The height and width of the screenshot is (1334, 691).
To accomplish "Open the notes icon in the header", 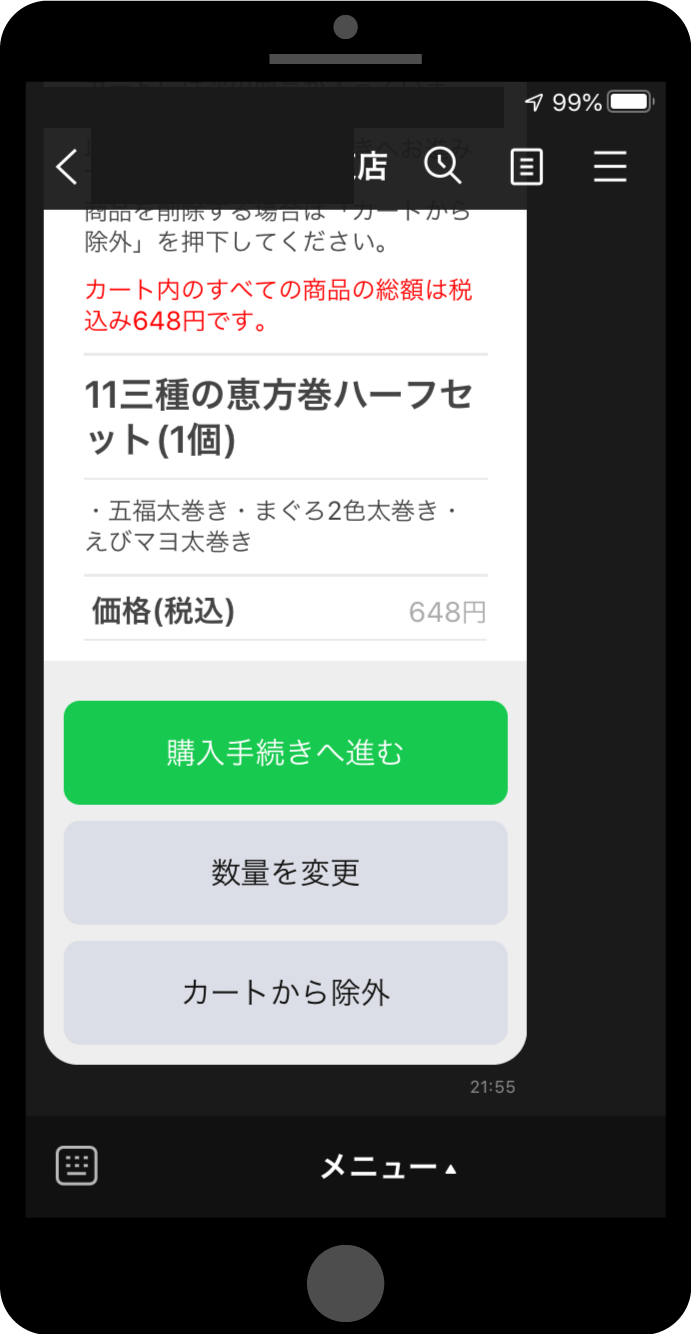I will tap(526, 167).
